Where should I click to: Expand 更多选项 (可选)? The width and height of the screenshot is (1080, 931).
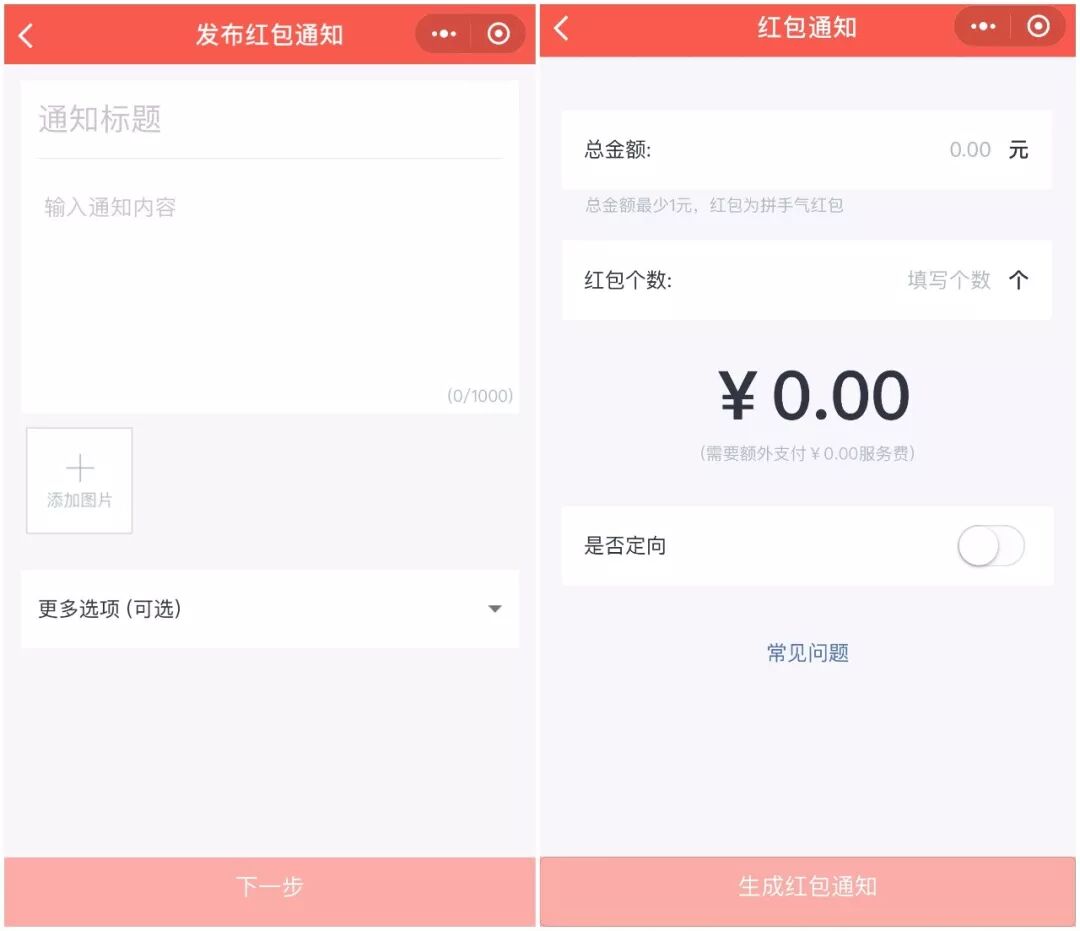click(269, 609)
